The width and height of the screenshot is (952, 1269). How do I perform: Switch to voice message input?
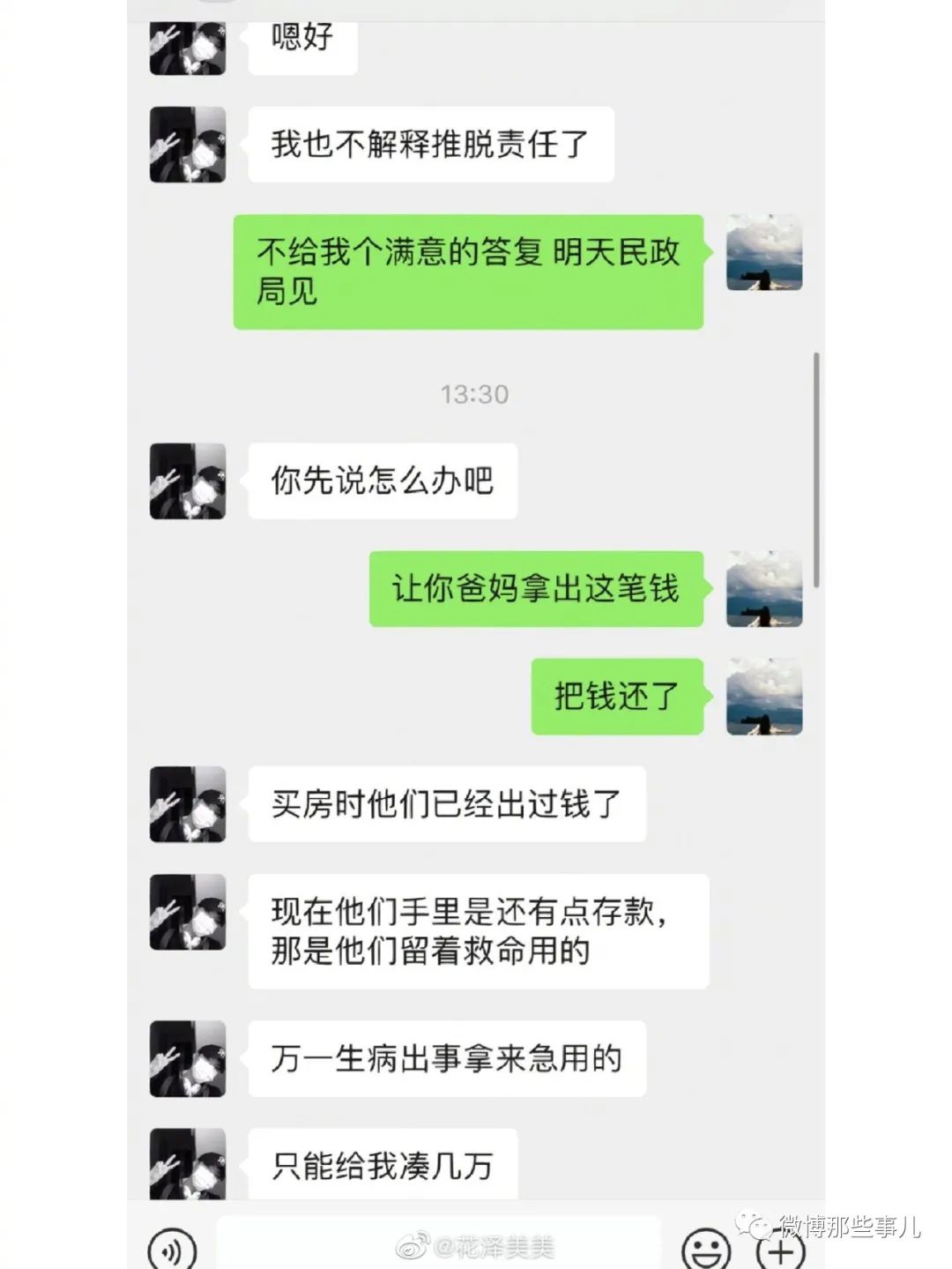click(172, 1249)
